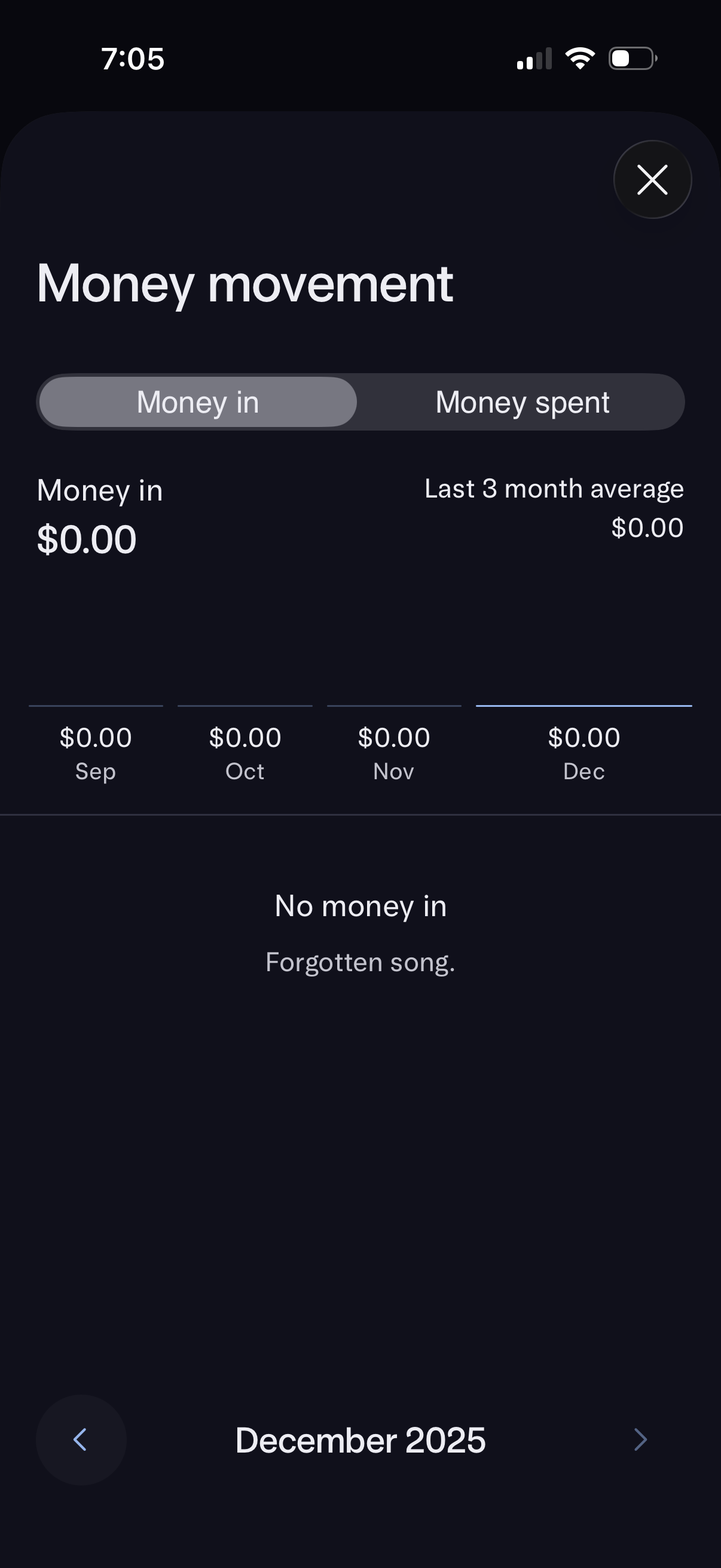721x1568 pixels.
Task: Tap the Sep month label
Action: point(95,771)
